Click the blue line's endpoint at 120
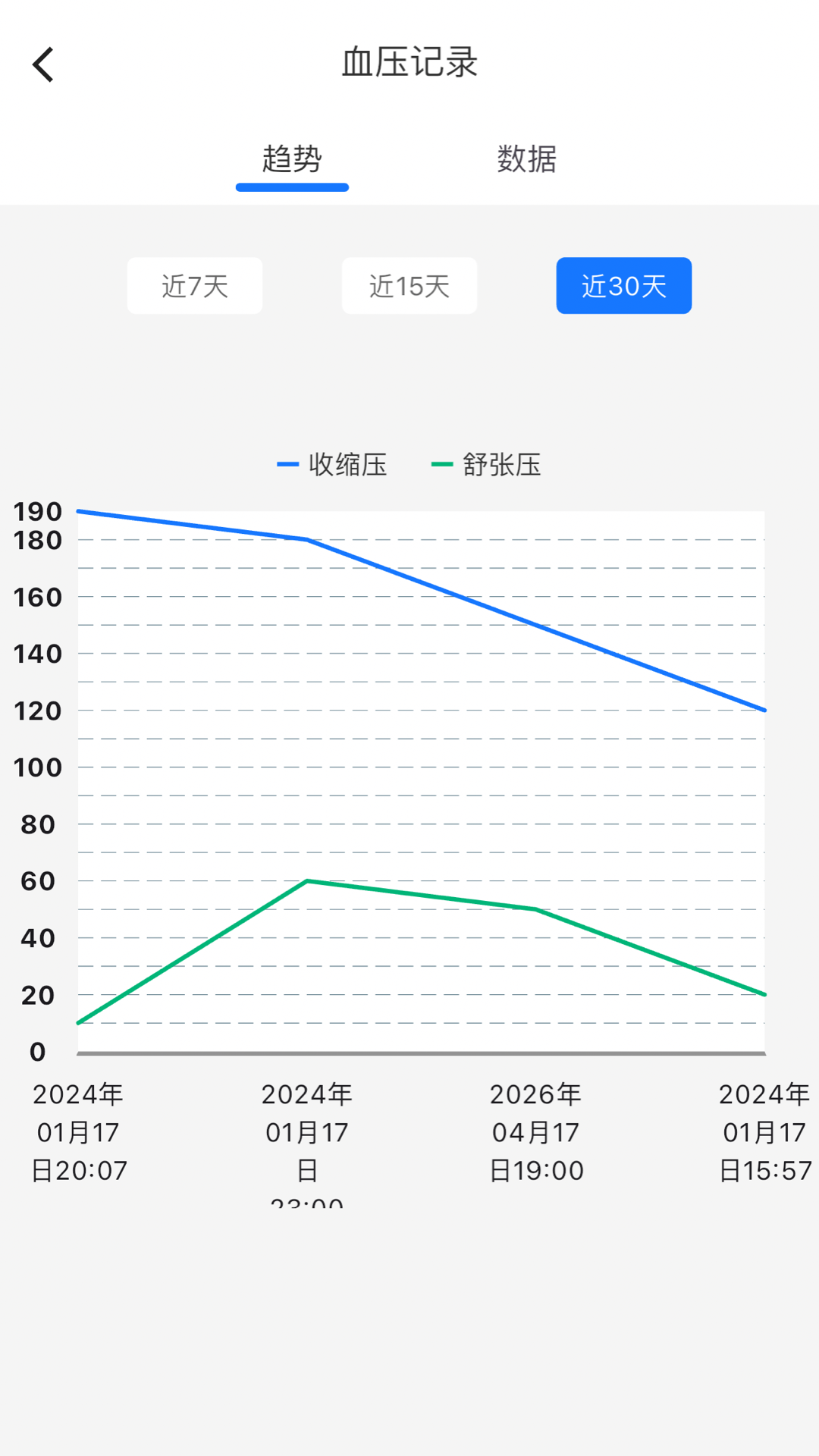Screen dimensions: 819x1456 pyautogui.click(x=764, y=711)
